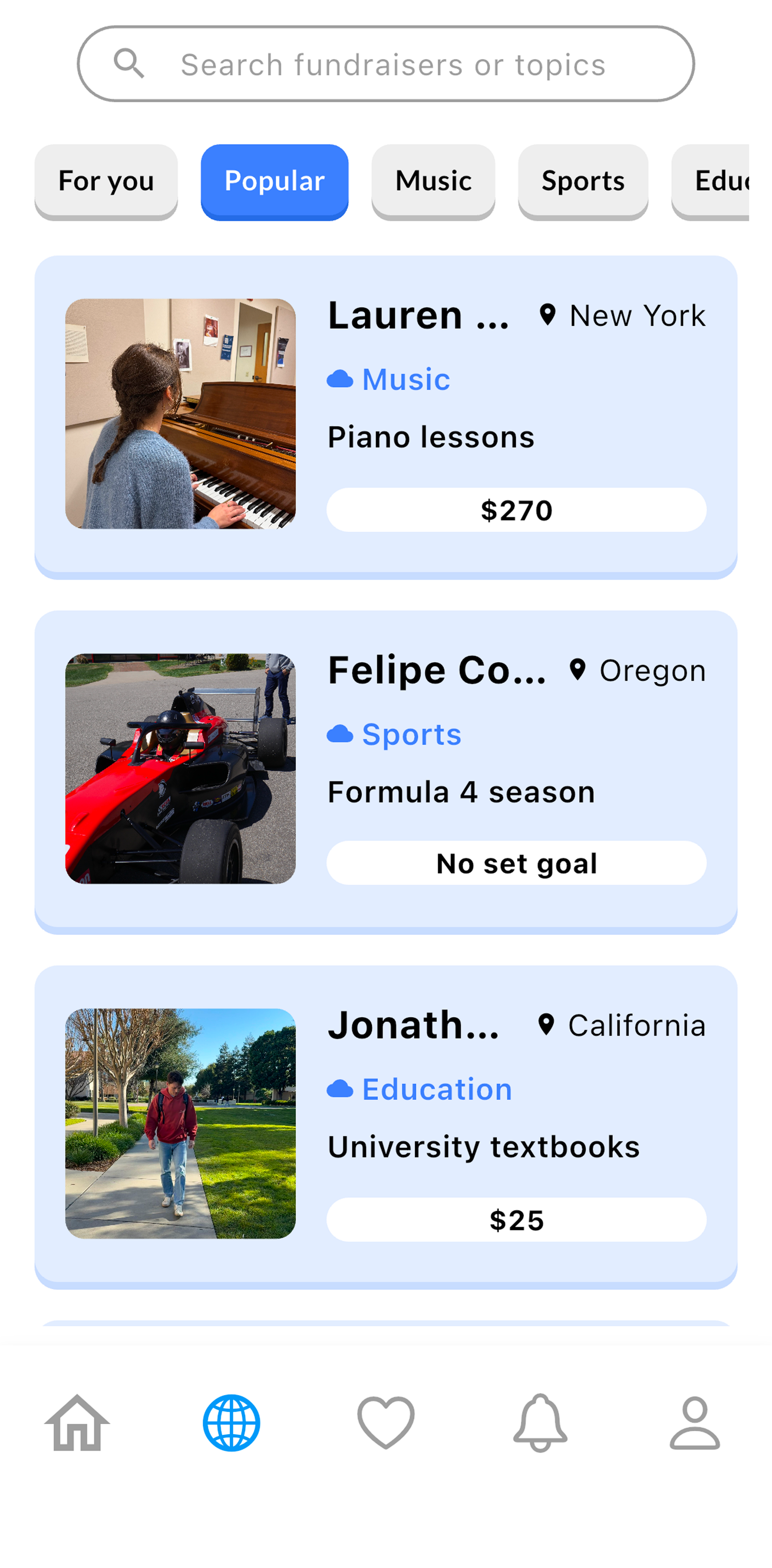Select the For you filter chip
Screen dimensions: 772x1568
tap(106, 181)
